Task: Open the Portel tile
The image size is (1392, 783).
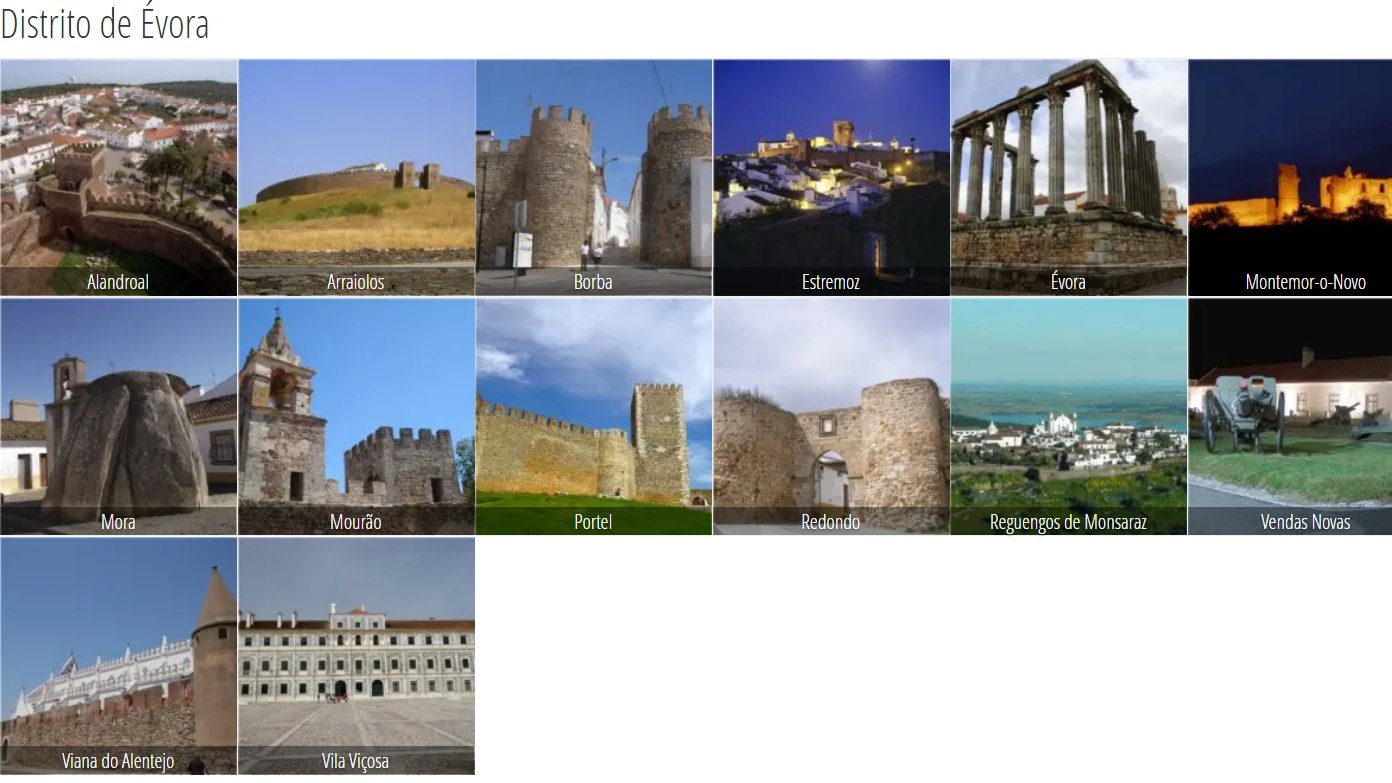Action: click(593, 416)
